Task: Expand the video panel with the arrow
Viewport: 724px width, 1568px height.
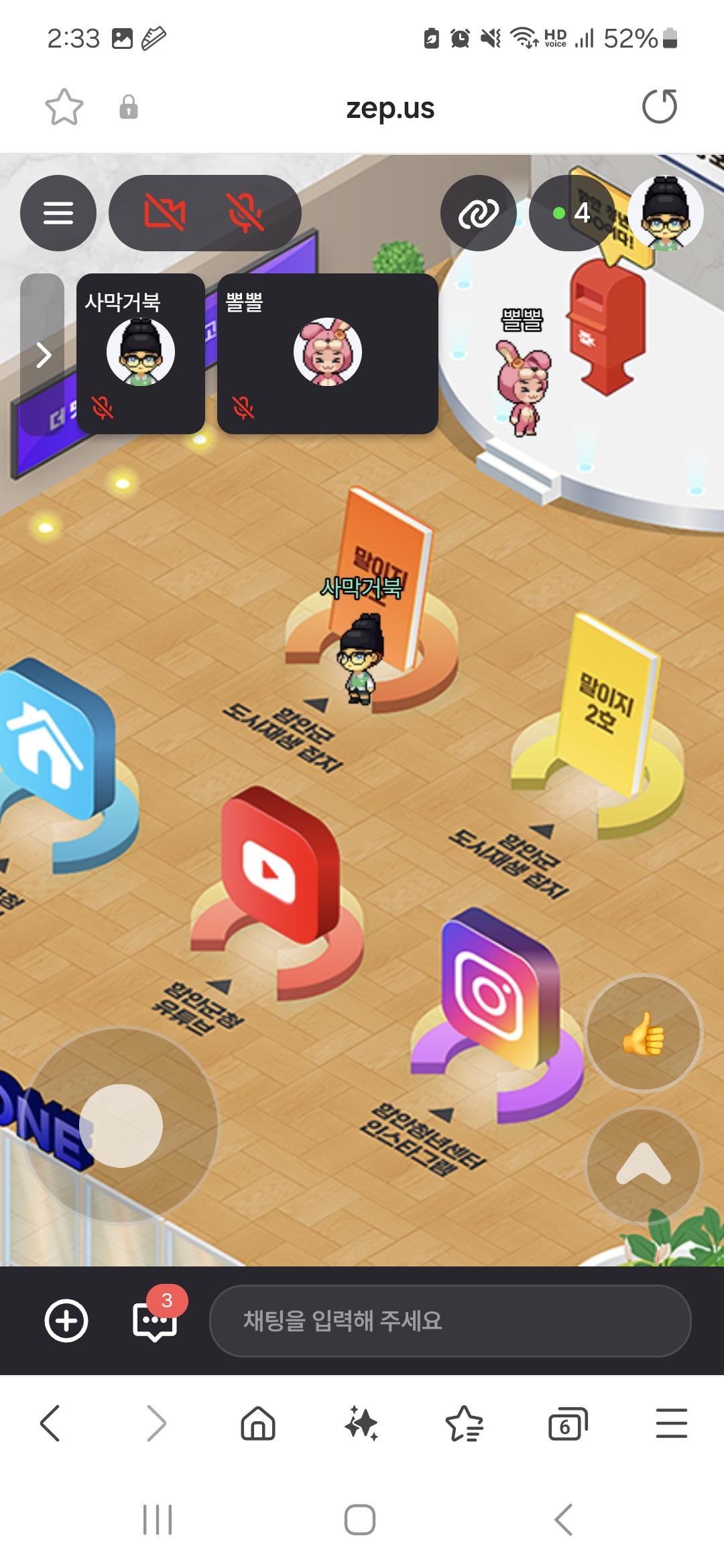Action: pyautogui.click(x=43, y=354)
